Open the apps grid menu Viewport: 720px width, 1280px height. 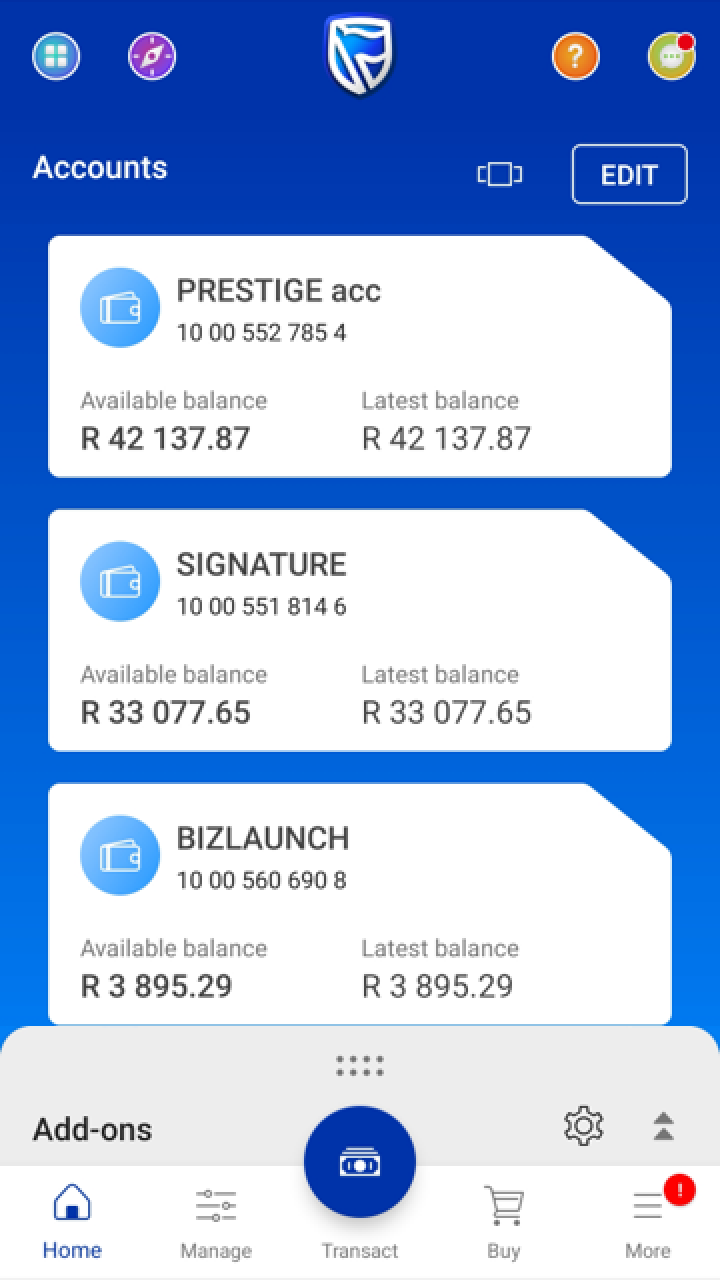coord(55,55)
